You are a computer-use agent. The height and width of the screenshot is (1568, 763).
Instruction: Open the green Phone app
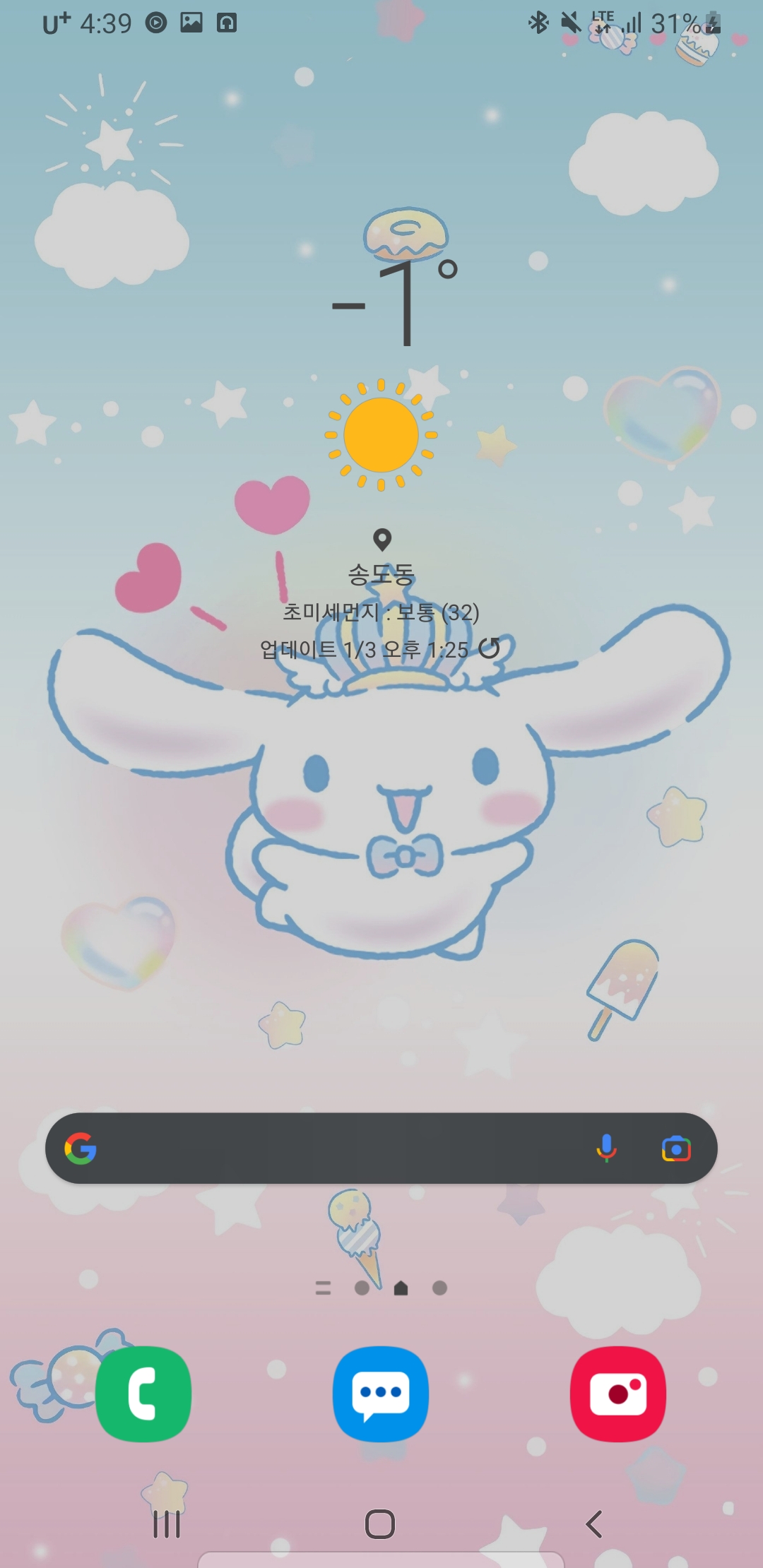pos(143,1394)
